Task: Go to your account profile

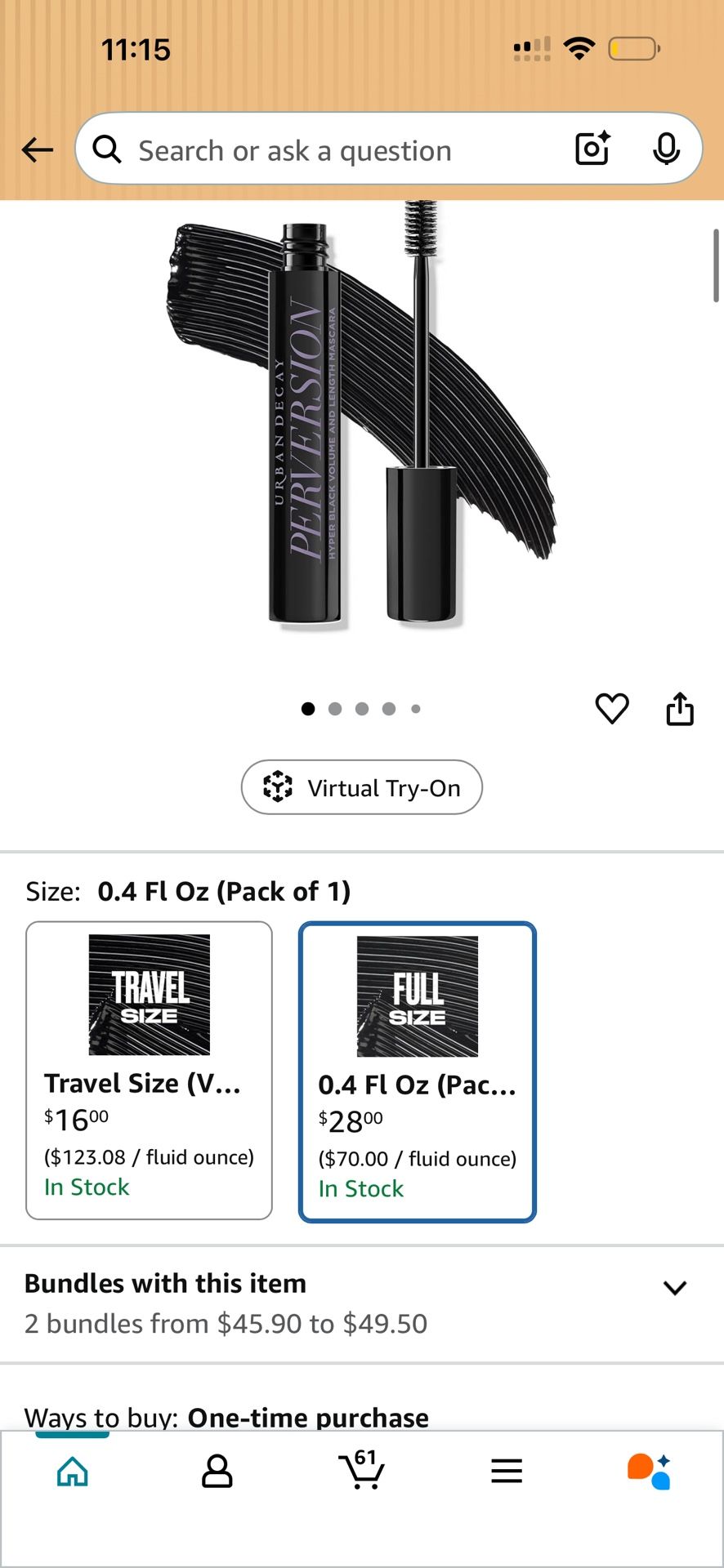Action: point(216,1470)
